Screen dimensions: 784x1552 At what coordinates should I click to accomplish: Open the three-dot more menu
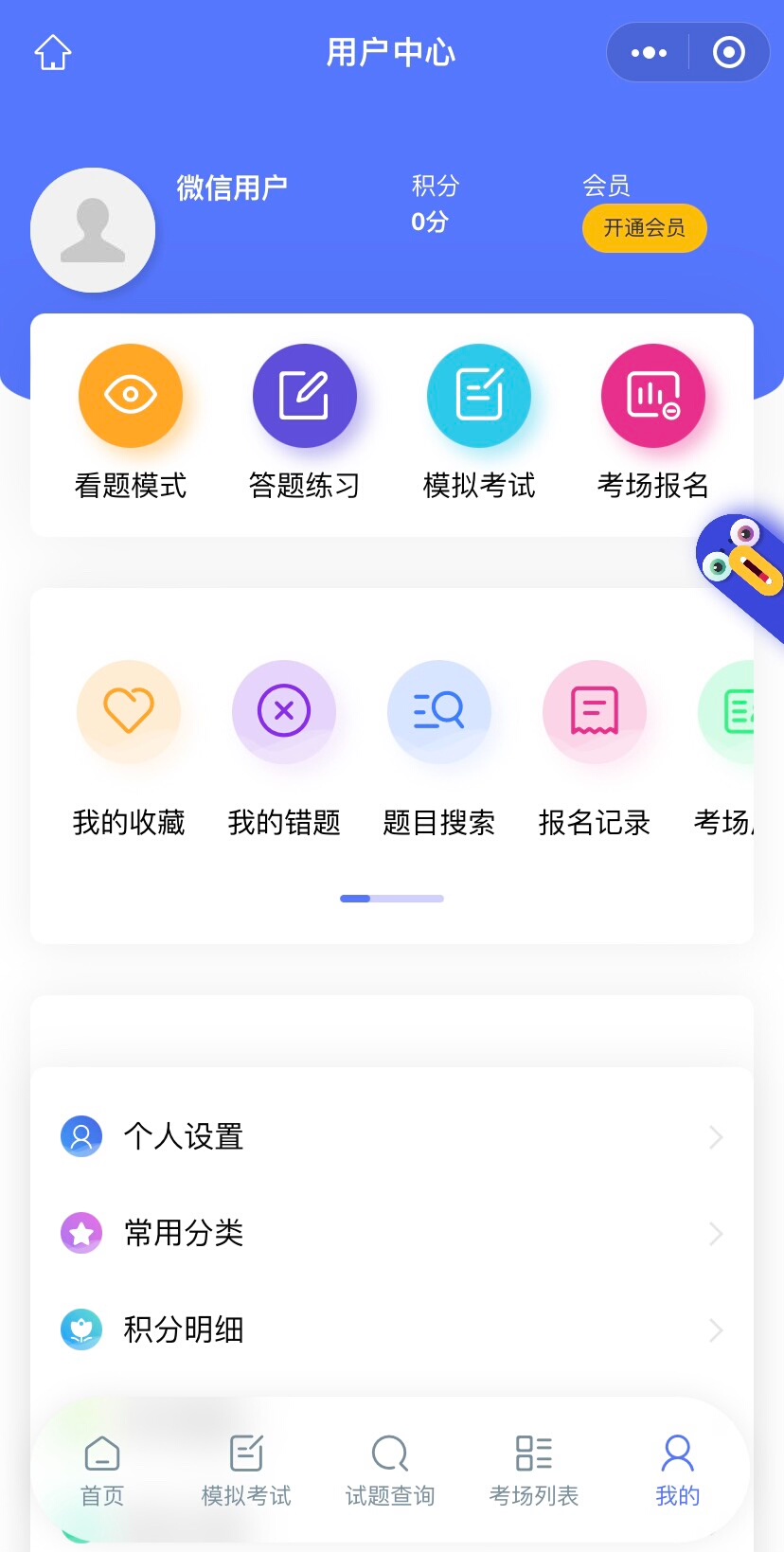[649, 53]
